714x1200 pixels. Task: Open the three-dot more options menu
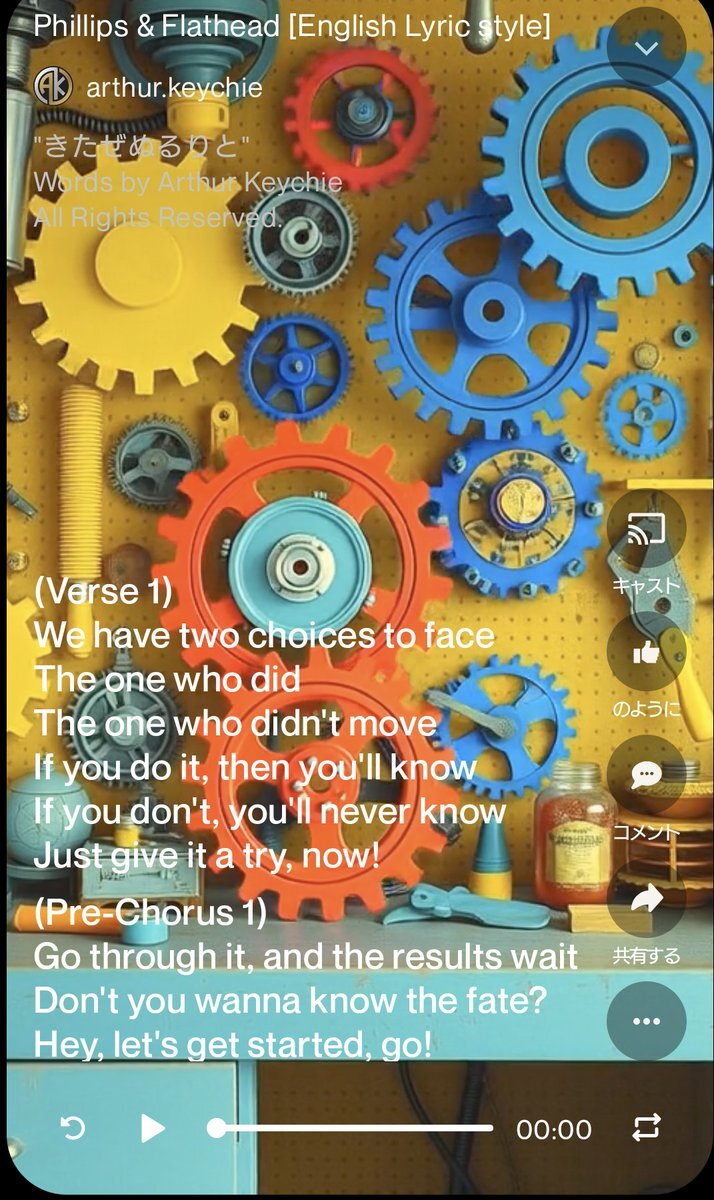point(646,1021)
